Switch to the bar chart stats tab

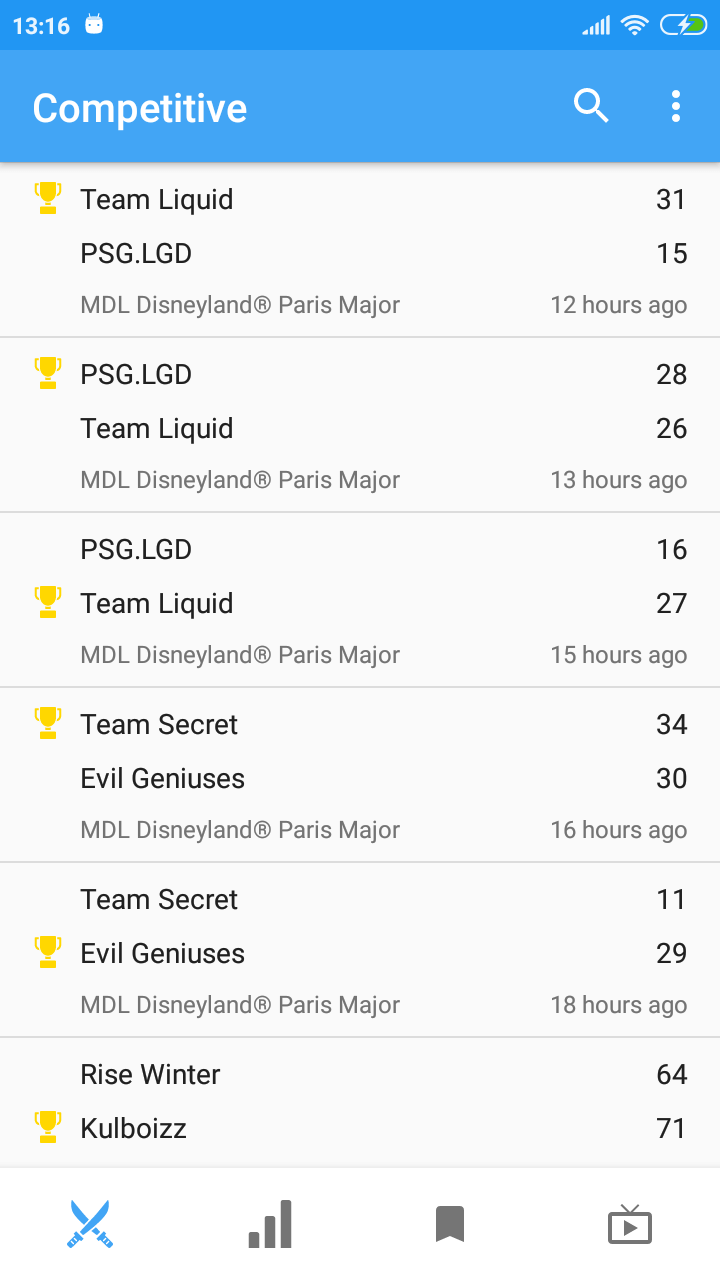(270, 1224)
